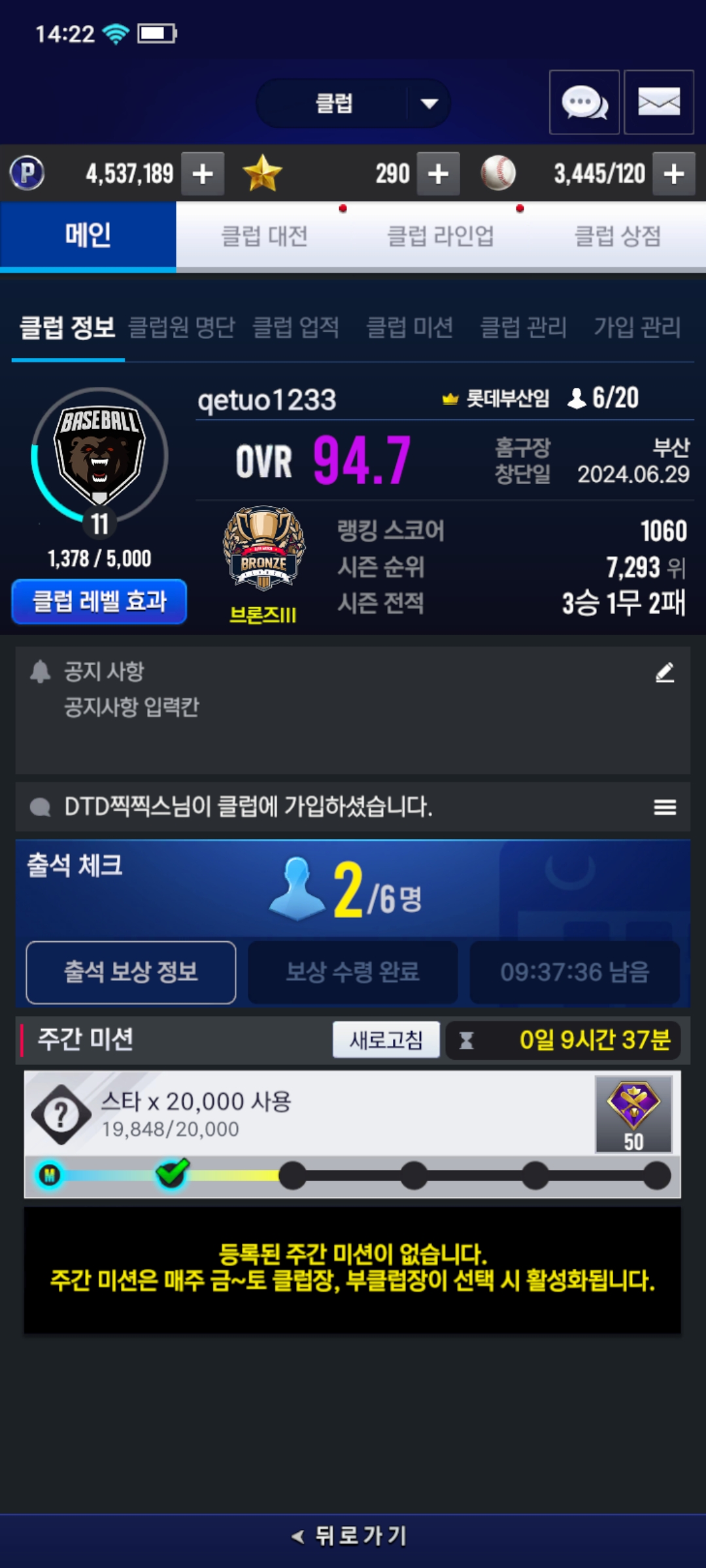Image resolution: width=706 pixels, height=1568 pixels.
Task: Go back with 뒤로가기
Action: (353, 1535)
